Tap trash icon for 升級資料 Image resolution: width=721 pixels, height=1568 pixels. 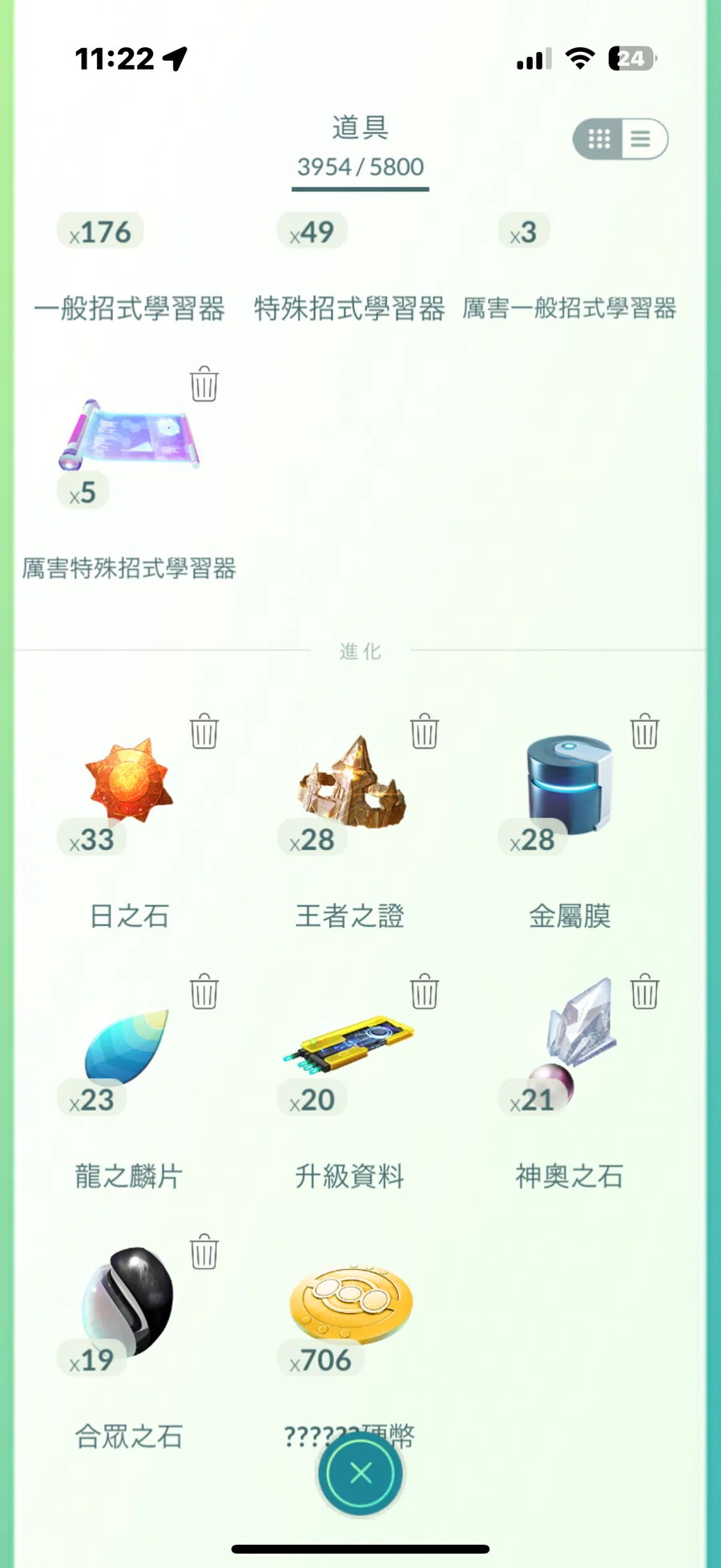(425, 991)
